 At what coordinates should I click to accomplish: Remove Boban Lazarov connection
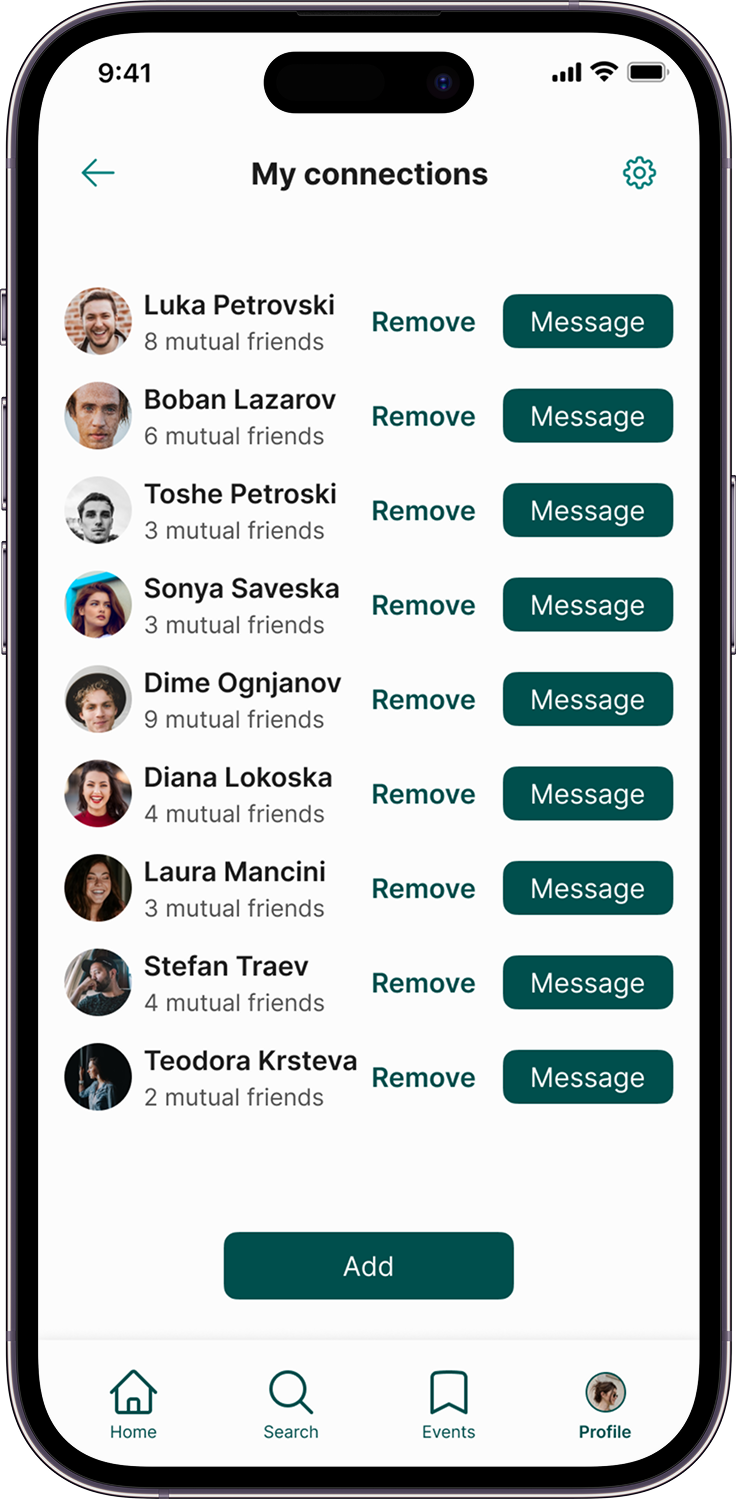[423, 416]
